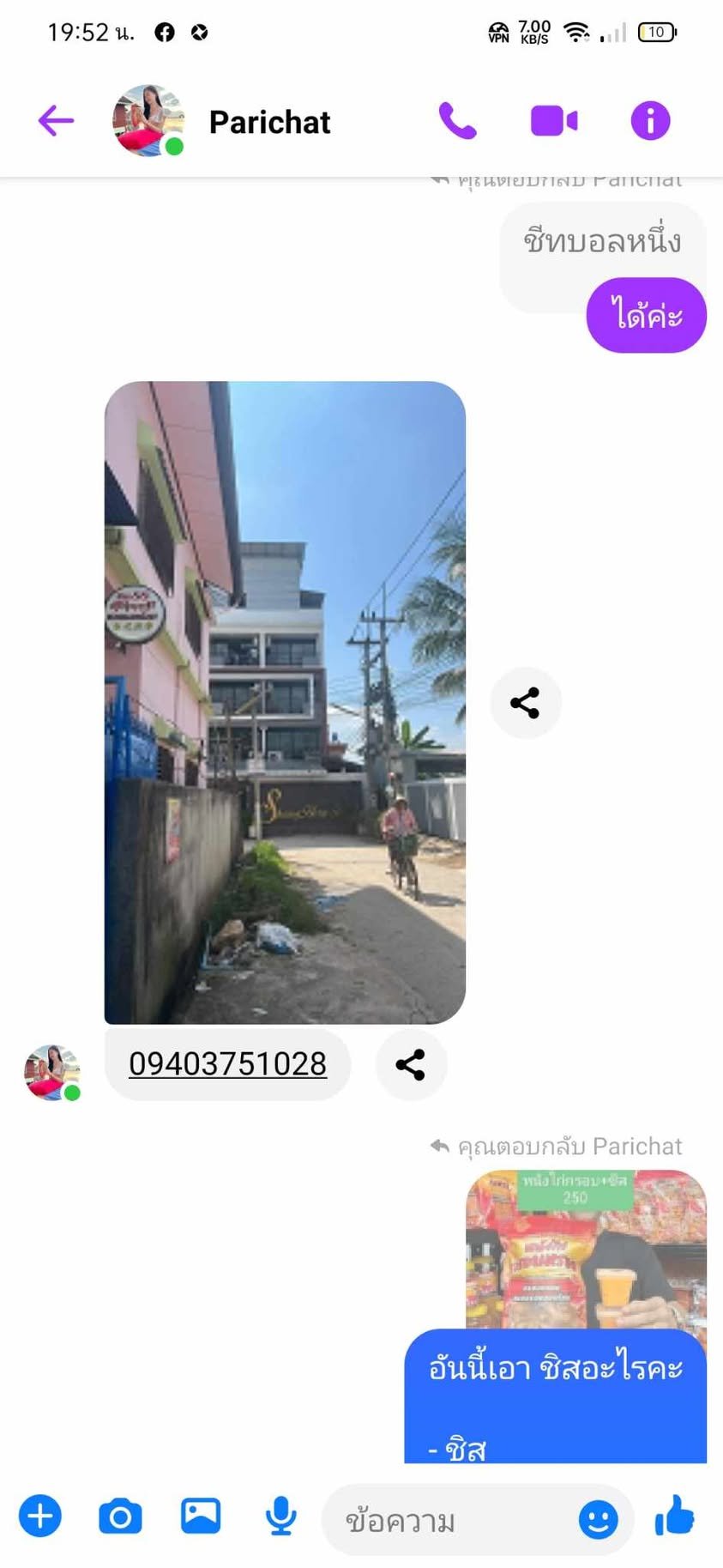Share the street photo message
723x1568 pixels.
(x=525, y=703)
